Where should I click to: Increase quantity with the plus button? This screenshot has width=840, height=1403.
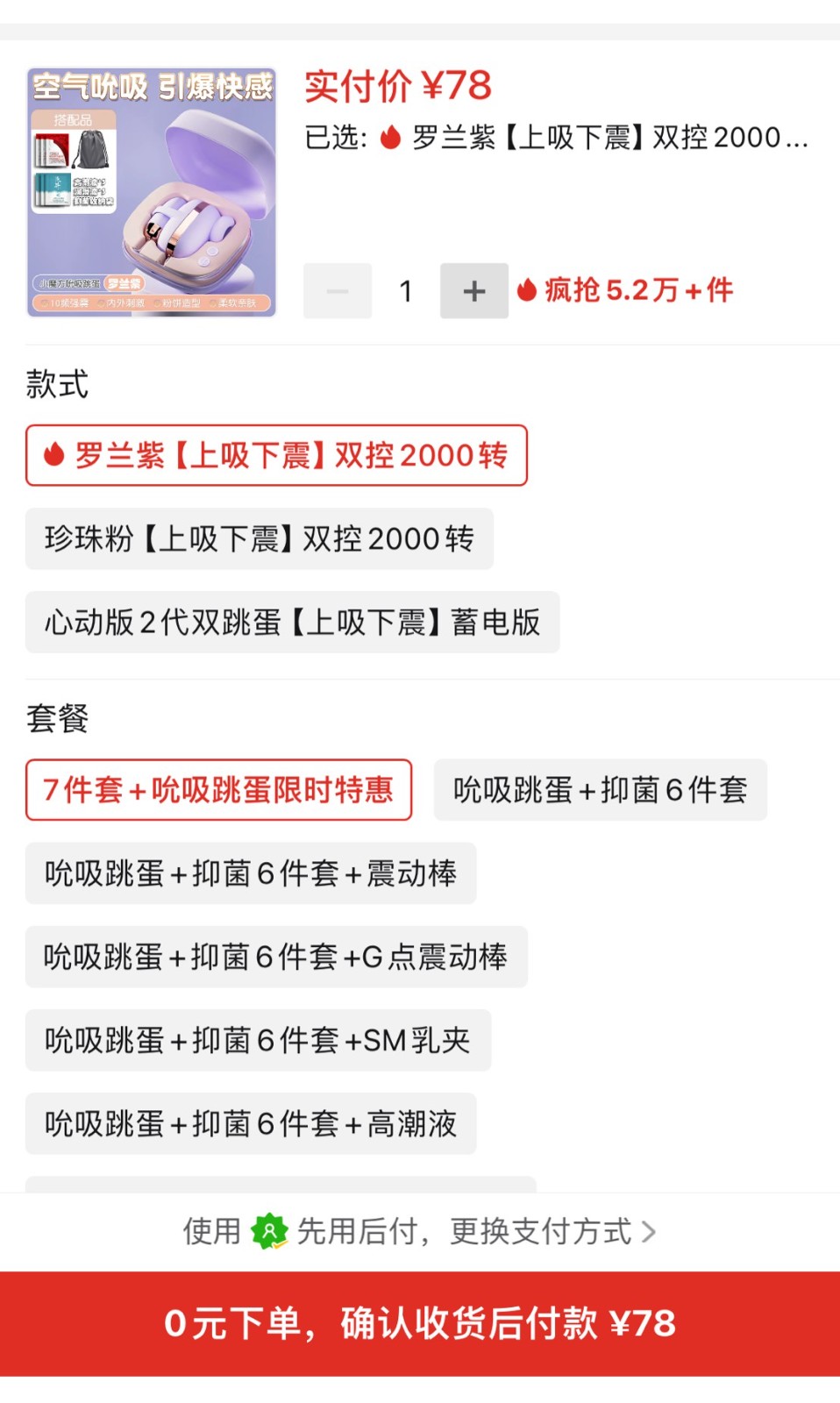point(473,290)
